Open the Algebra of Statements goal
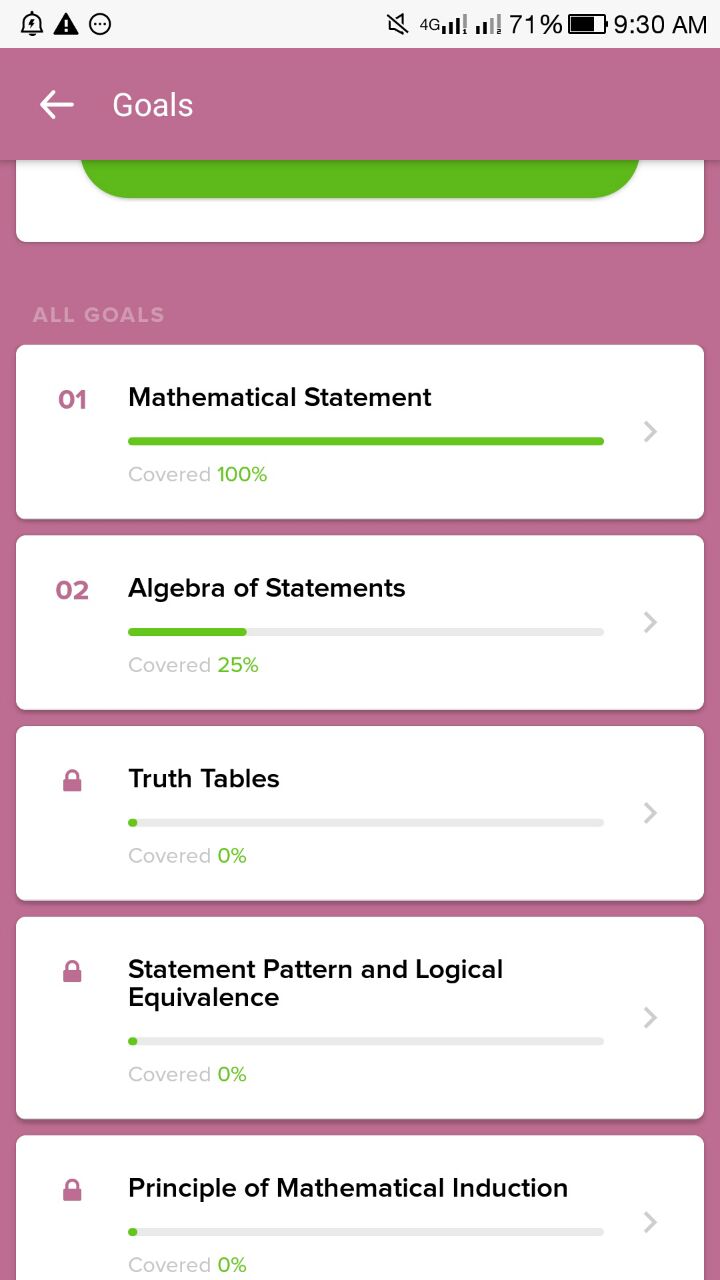The height and width of the screenshot is (1280, 720). pos(360,622)
